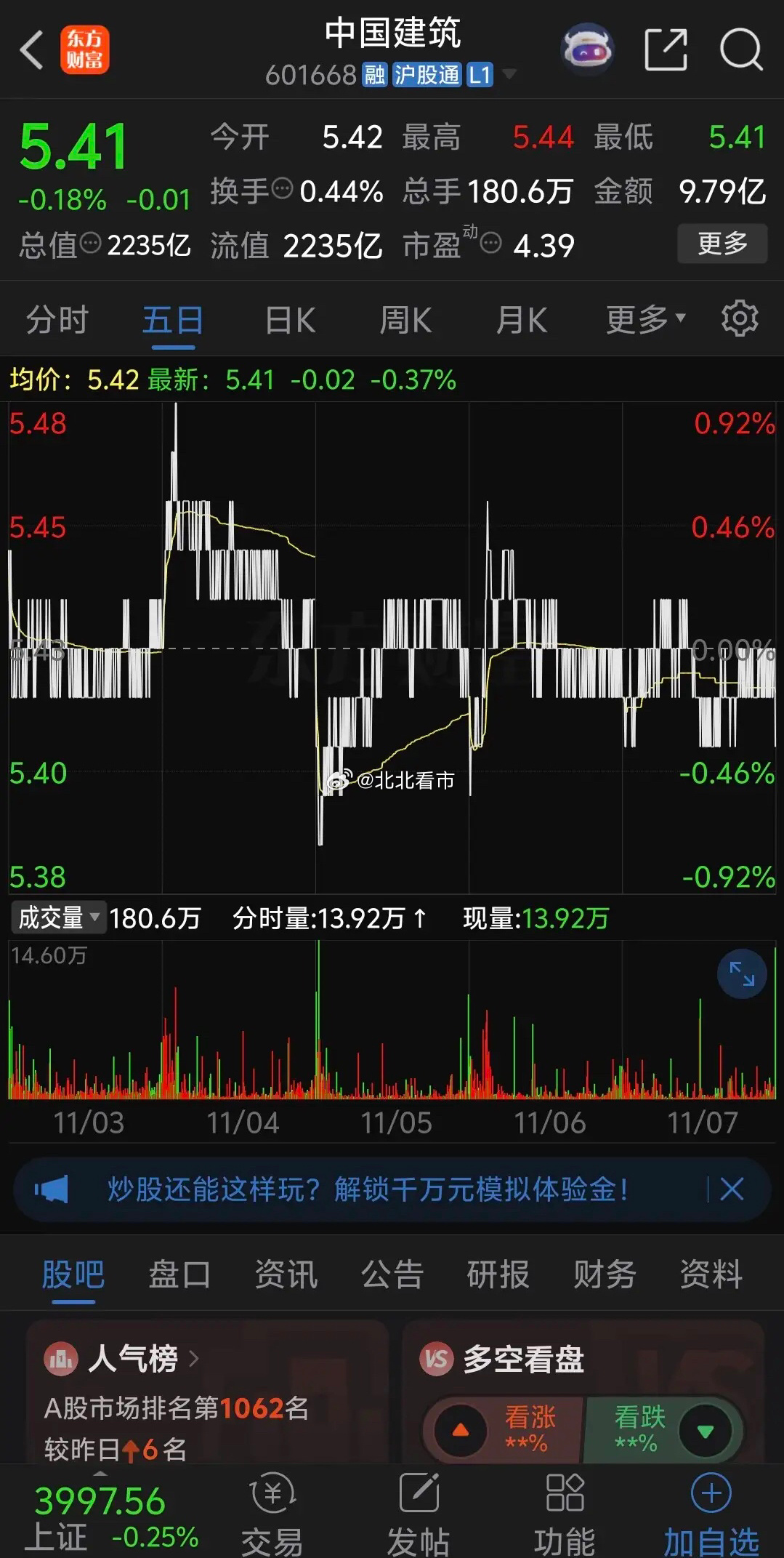This screenshot has width=784, height=1558.
Task: Open the 资讯 tab
Action: [x=286, y=1274]
